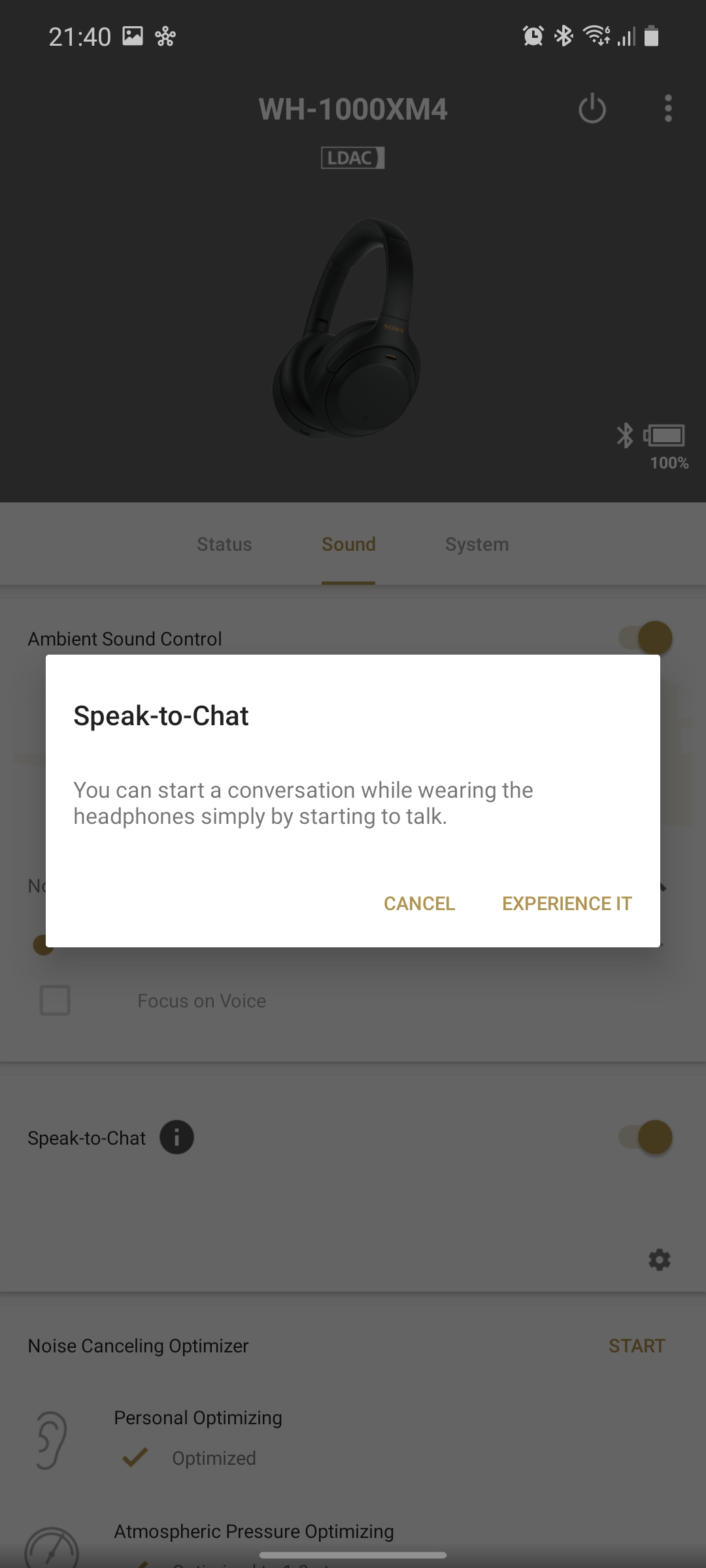The width and height of the screenshot is (706, 1568).
Task: Open Speak-to-Chat settings gear
Action: pos(659,1260)
